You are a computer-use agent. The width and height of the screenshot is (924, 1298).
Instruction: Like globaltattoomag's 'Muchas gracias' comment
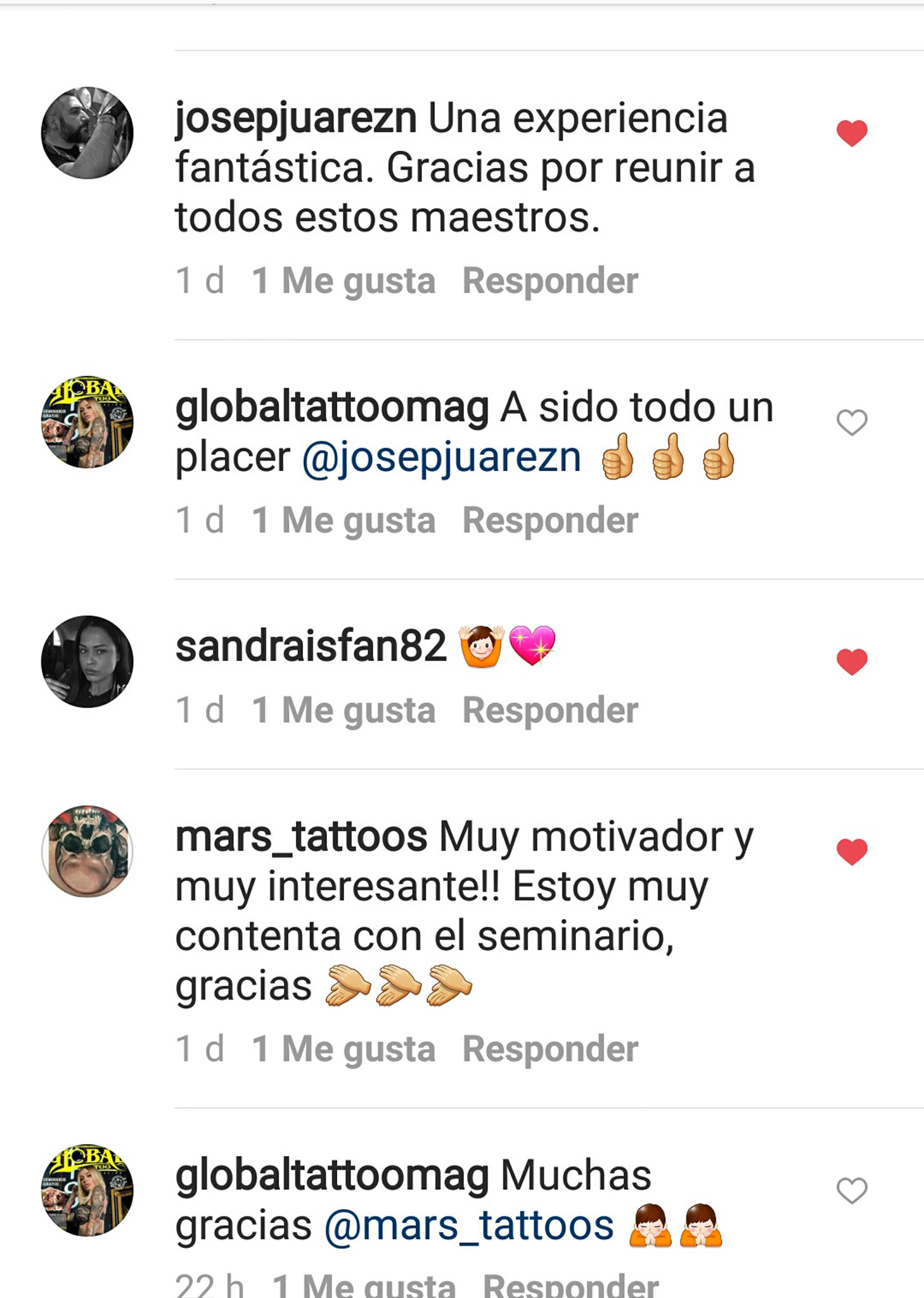(x=851, y=1191)
